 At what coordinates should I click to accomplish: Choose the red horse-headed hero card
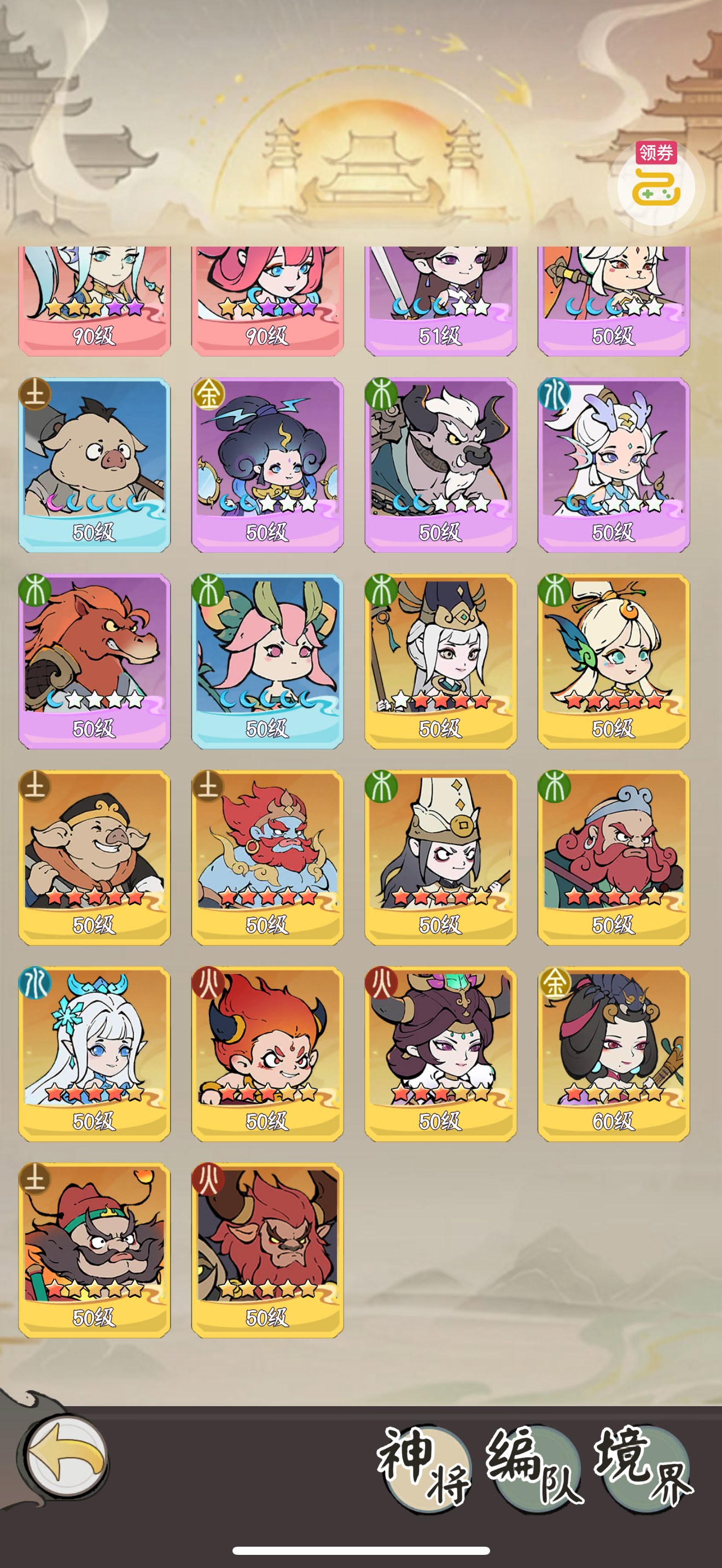tap(95, 661)
